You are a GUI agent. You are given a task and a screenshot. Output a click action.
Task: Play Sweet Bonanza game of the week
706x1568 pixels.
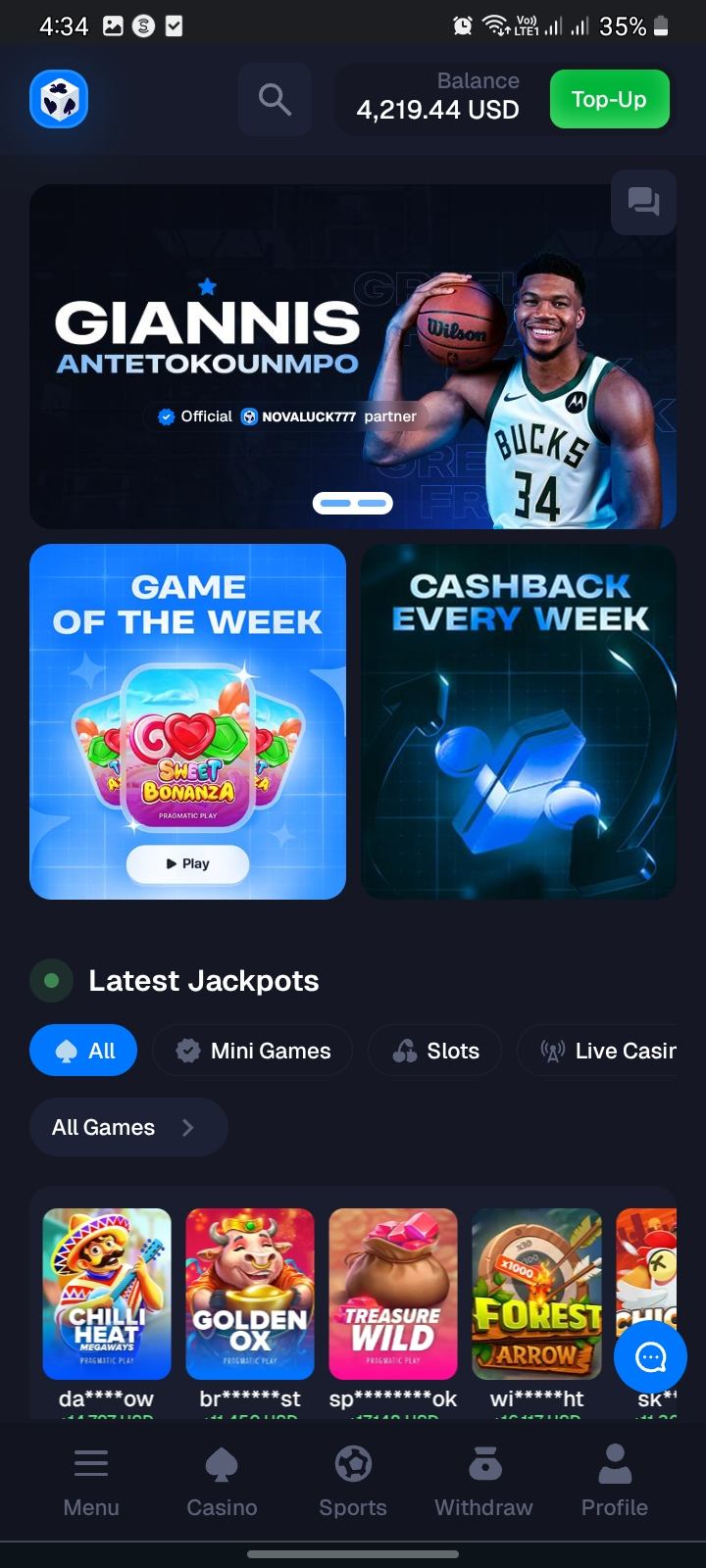(x=187, y=863)
